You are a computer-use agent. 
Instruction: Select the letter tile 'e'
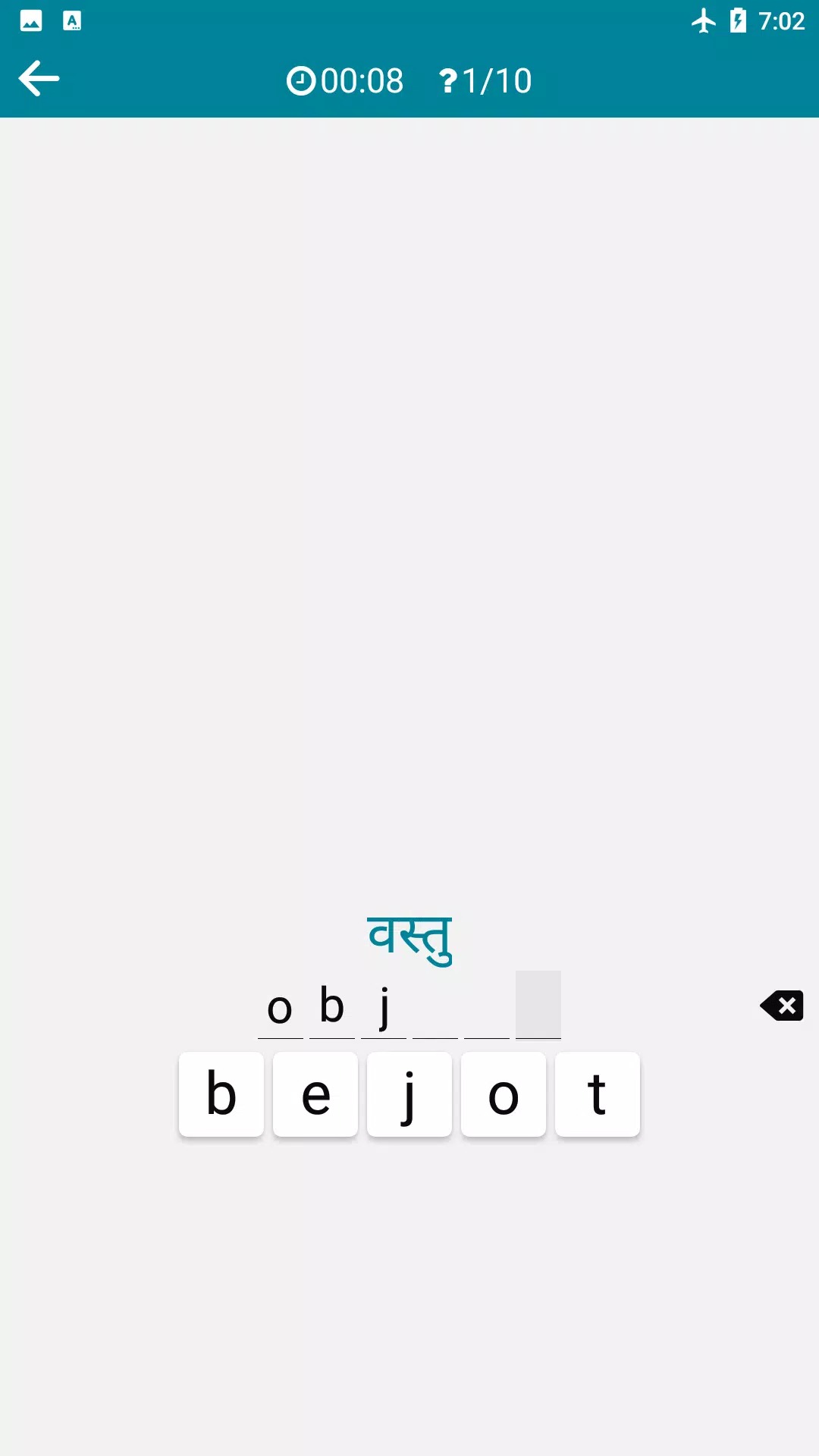[x=315, y=1094]
